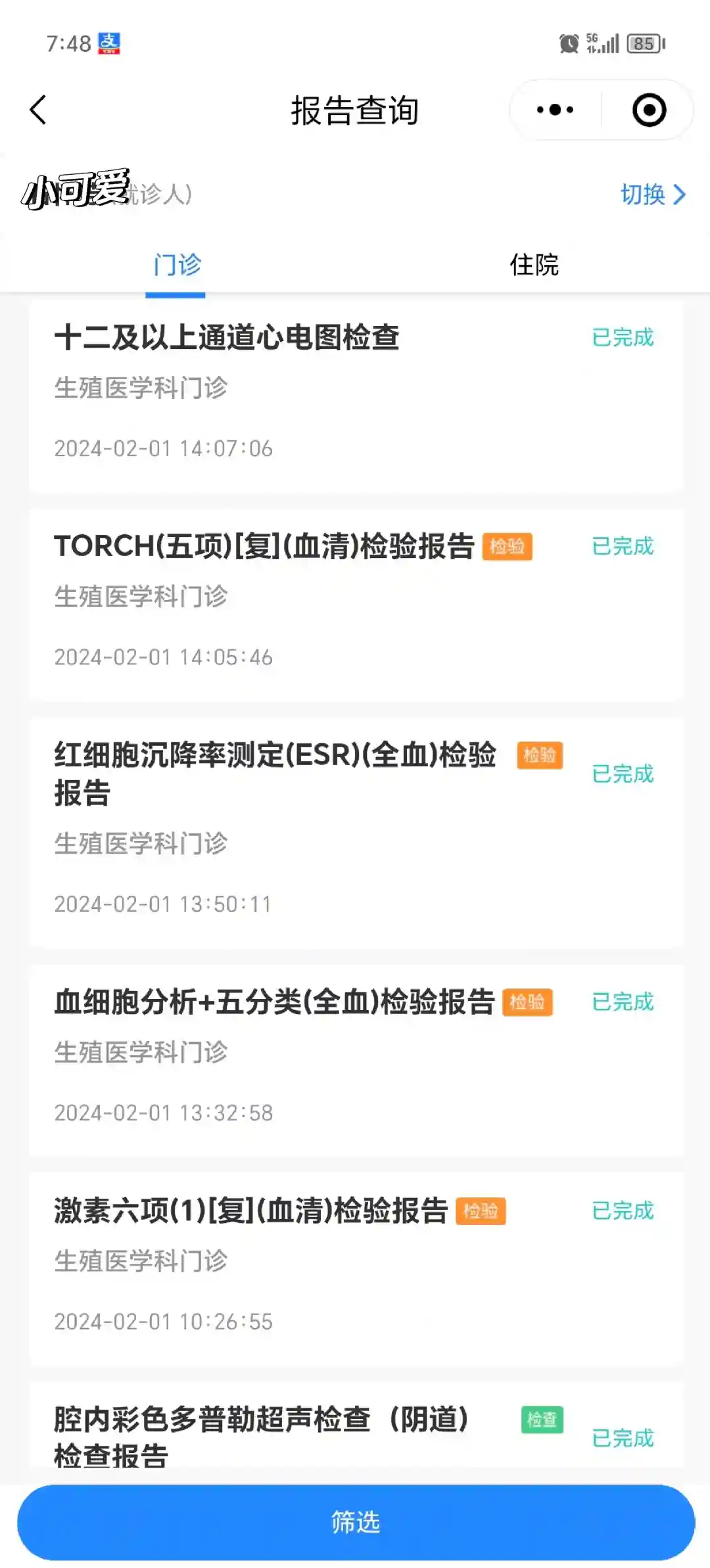Open 十二及以上通道心电图检查 report

point(355,394)
